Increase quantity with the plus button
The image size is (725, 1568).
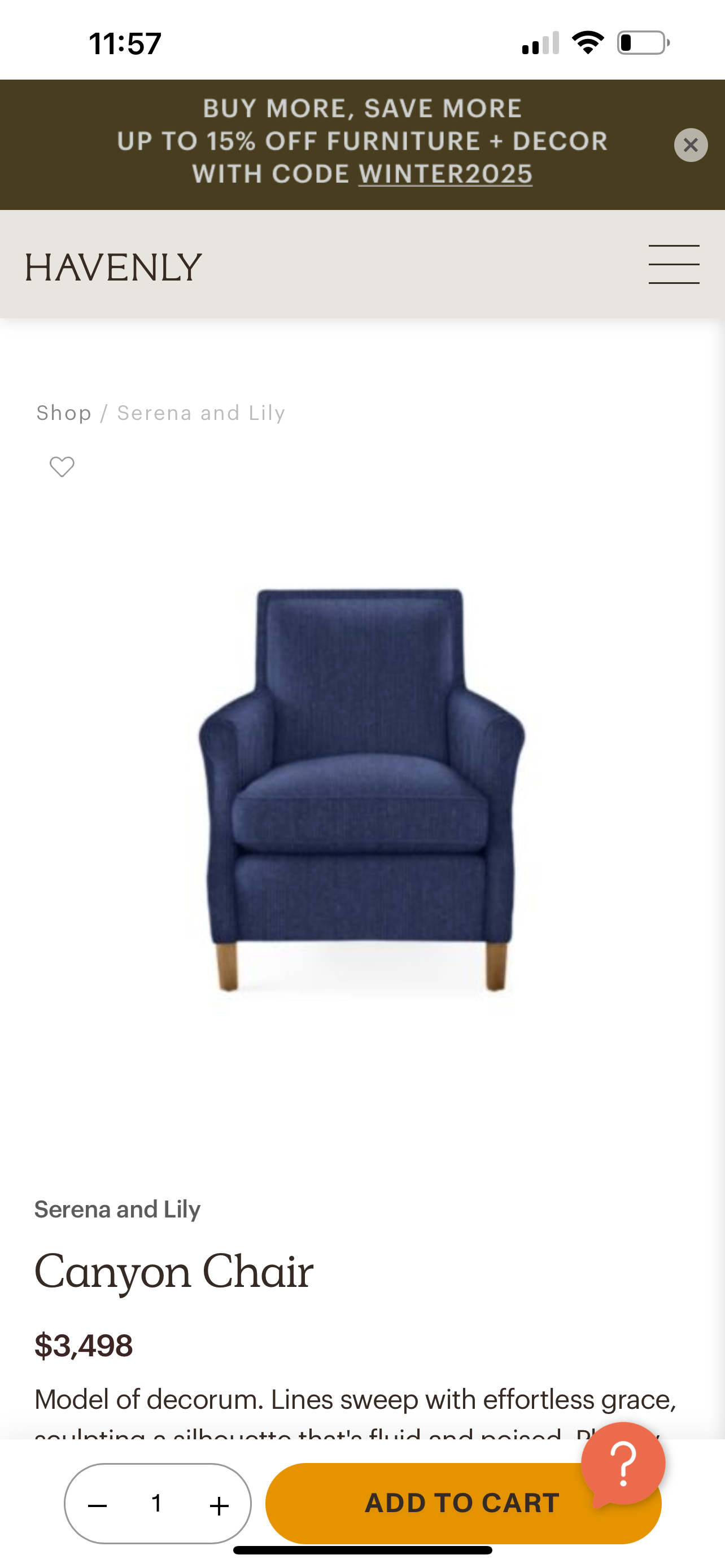219,1505
